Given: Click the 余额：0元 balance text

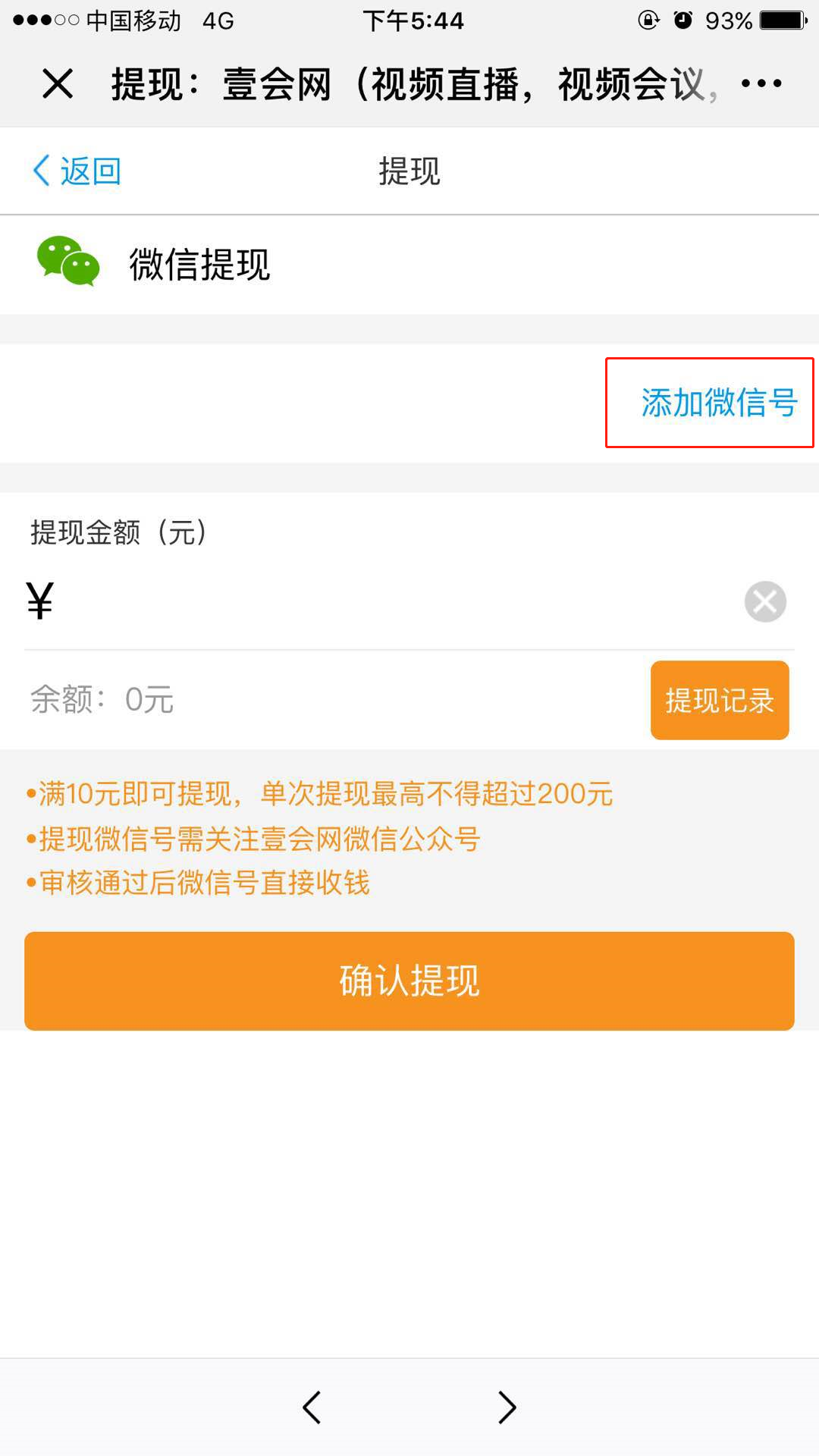Looking at the screenshot, I should 102,699.
